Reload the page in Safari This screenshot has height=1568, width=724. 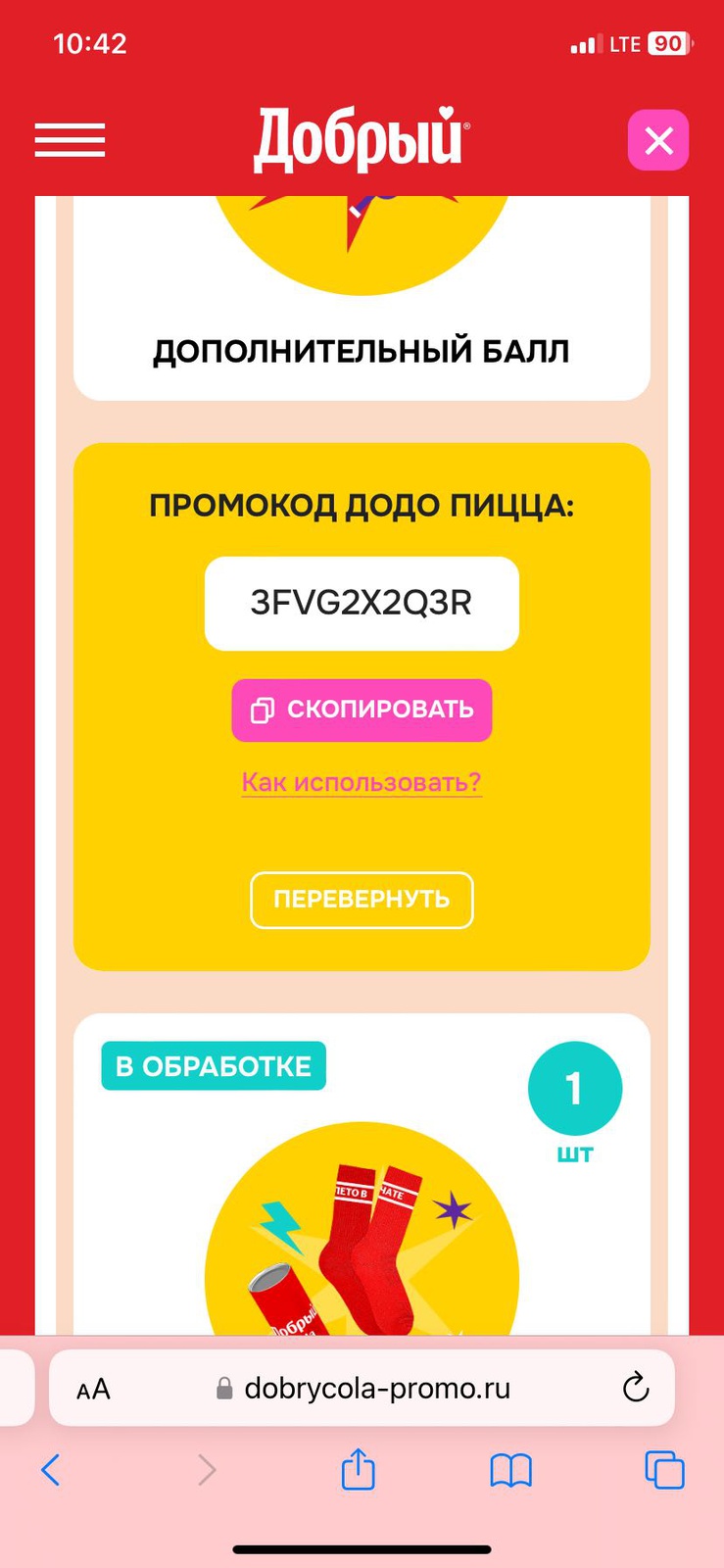coord(636,1388)
